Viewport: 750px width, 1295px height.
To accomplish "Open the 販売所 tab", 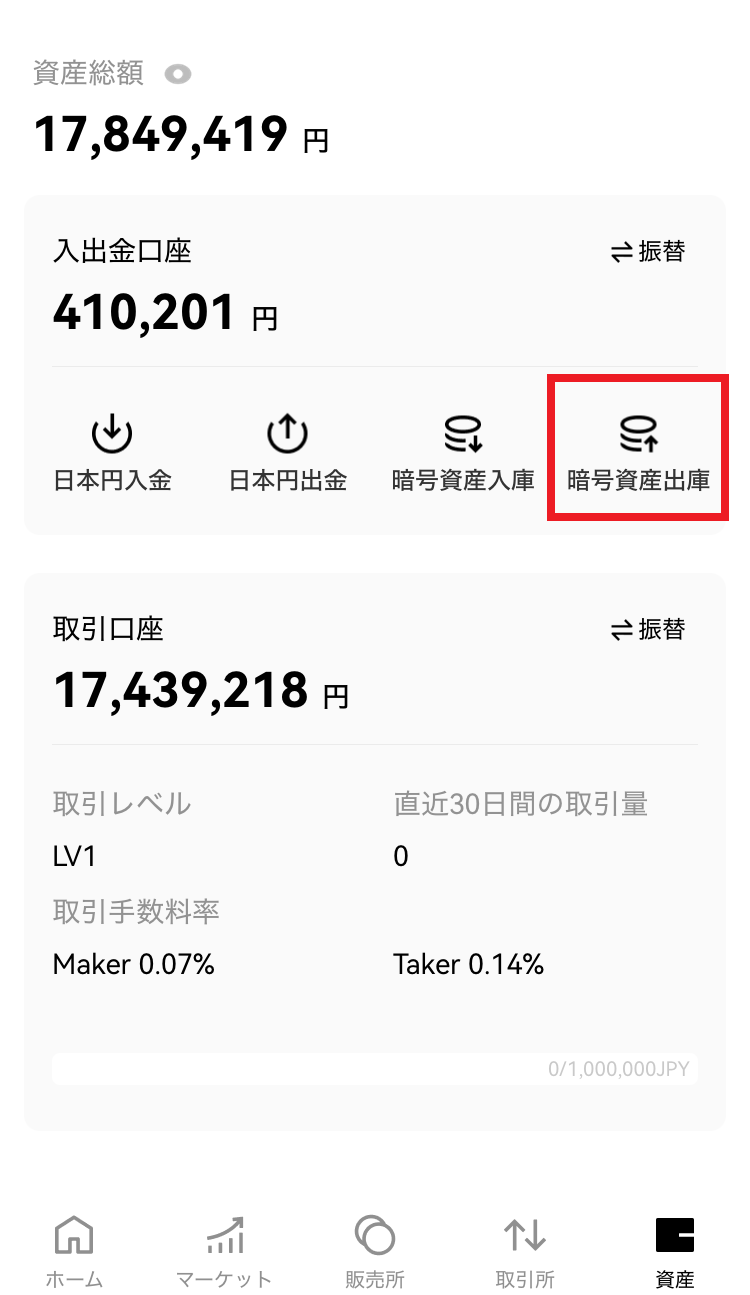I will [x=375, y=1251].
